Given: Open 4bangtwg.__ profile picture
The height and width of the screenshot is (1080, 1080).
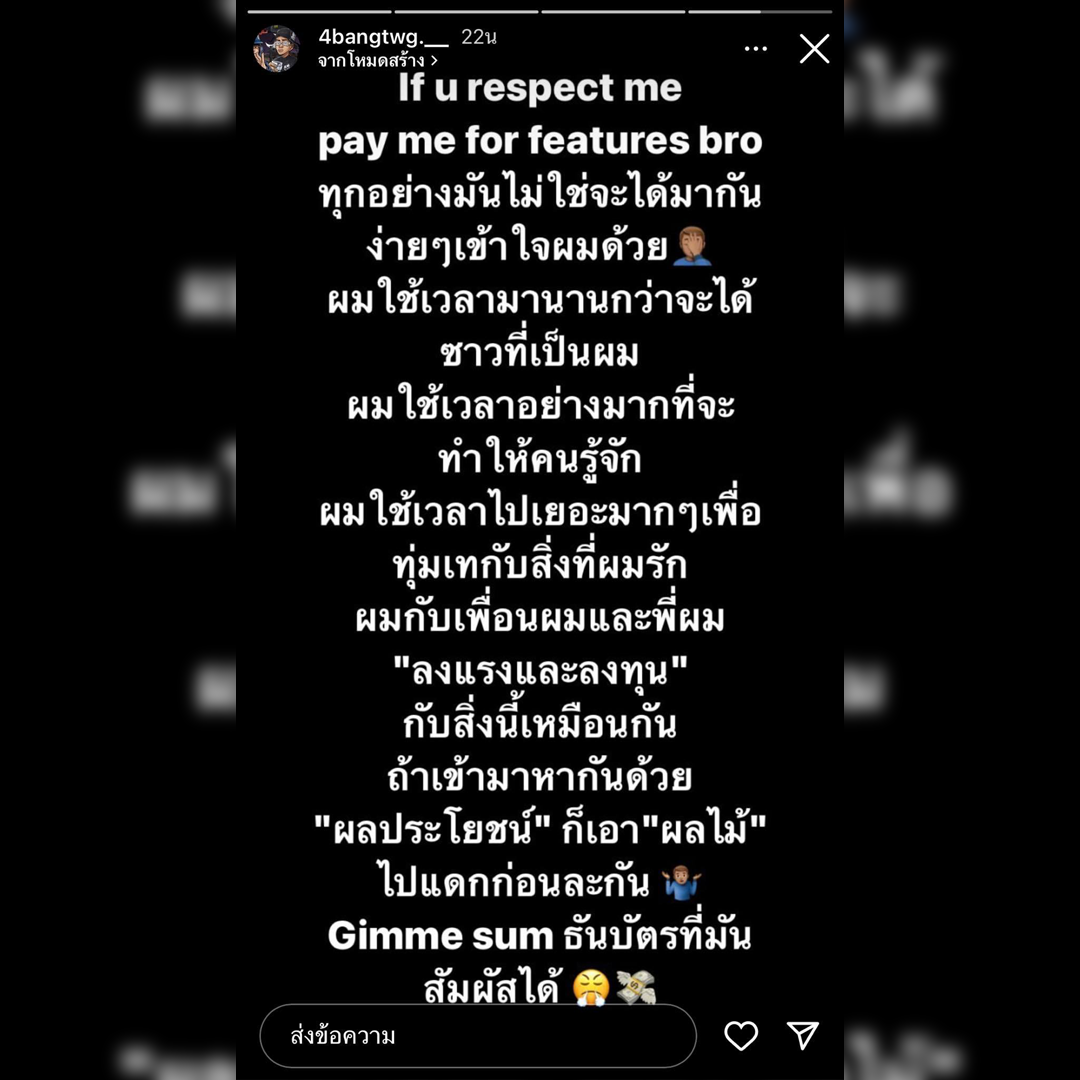Looking at the screenshot, I should [276, 48].
